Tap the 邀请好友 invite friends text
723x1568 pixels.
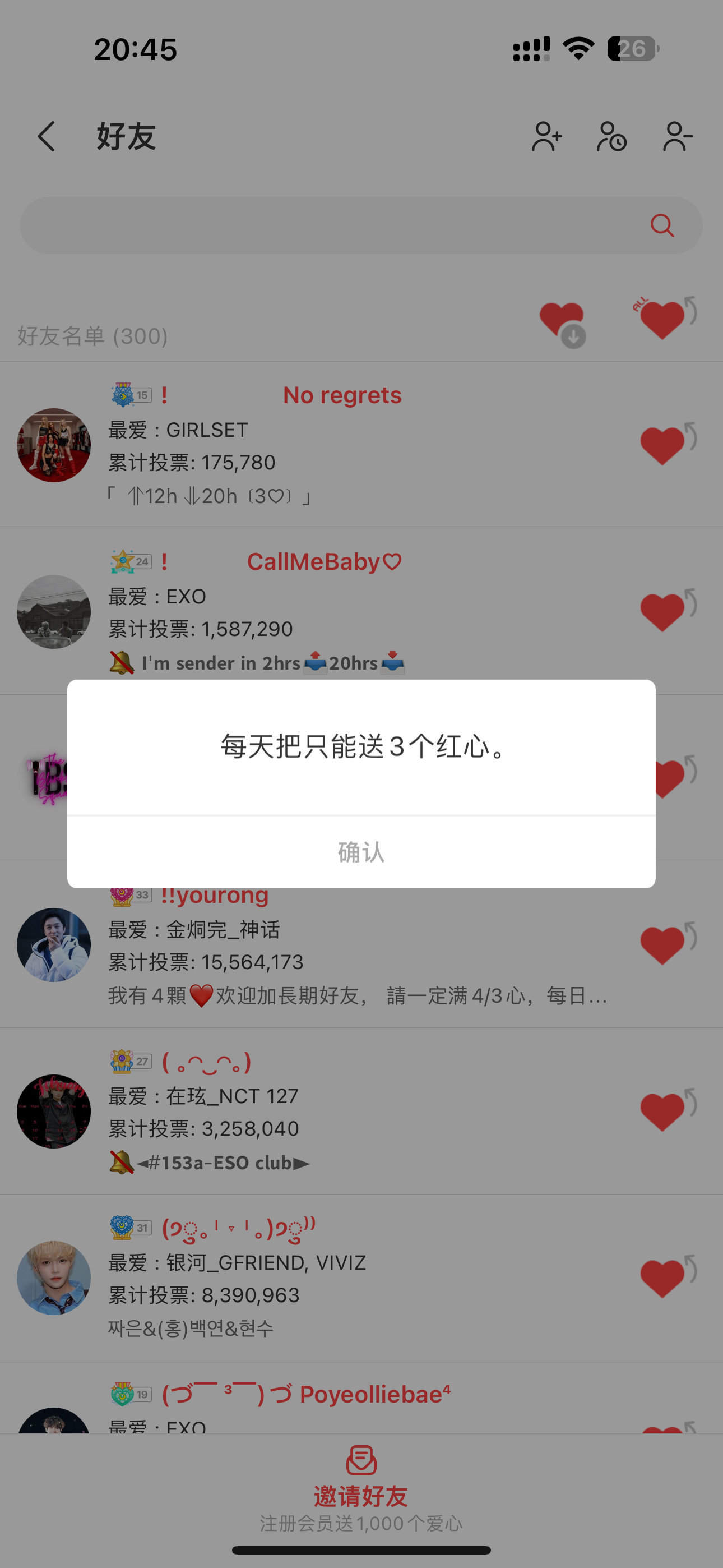(x=361, y=1496)
